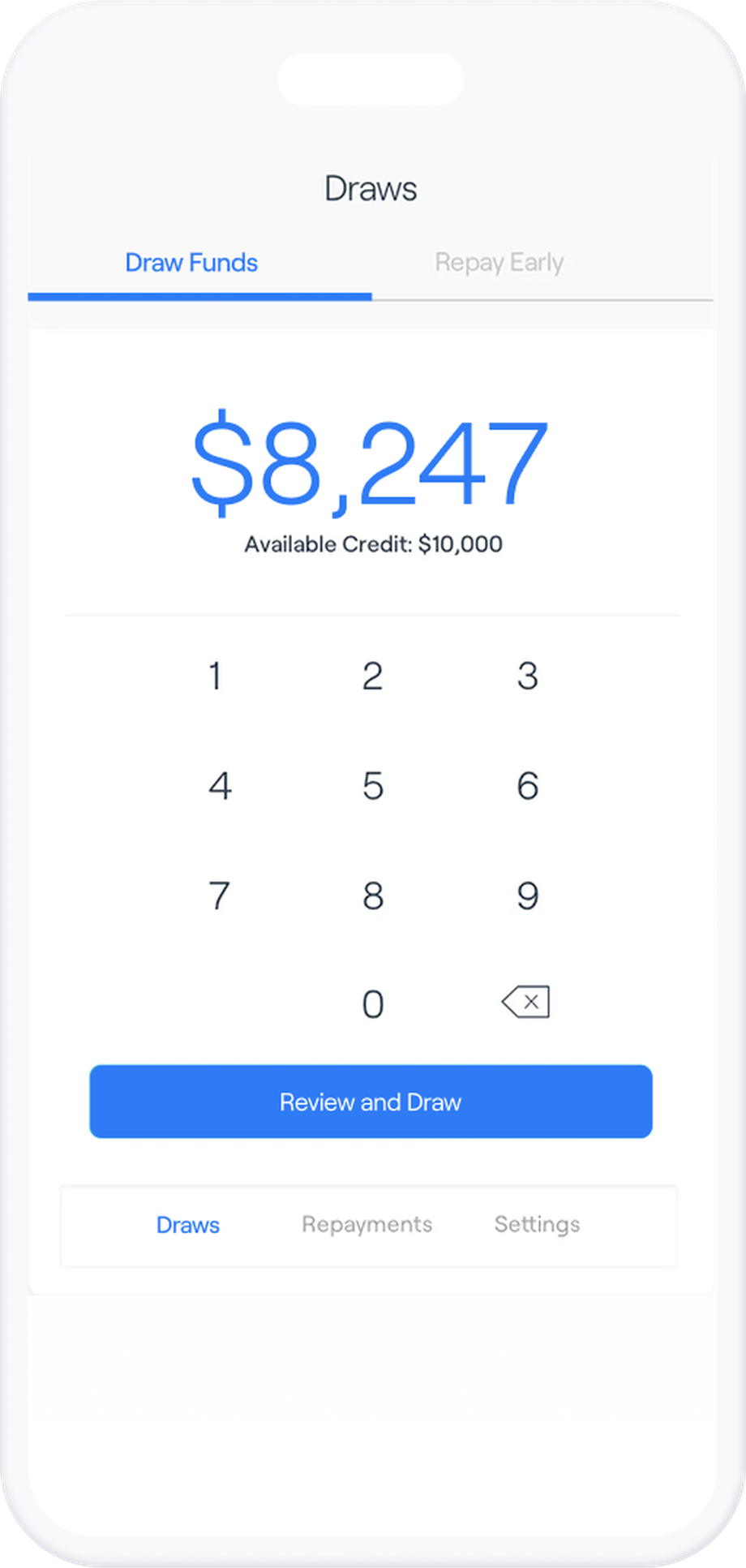746x1568 pixels.
Task: Enter digit 7 on the keypad
Action: tap(219, 896)
